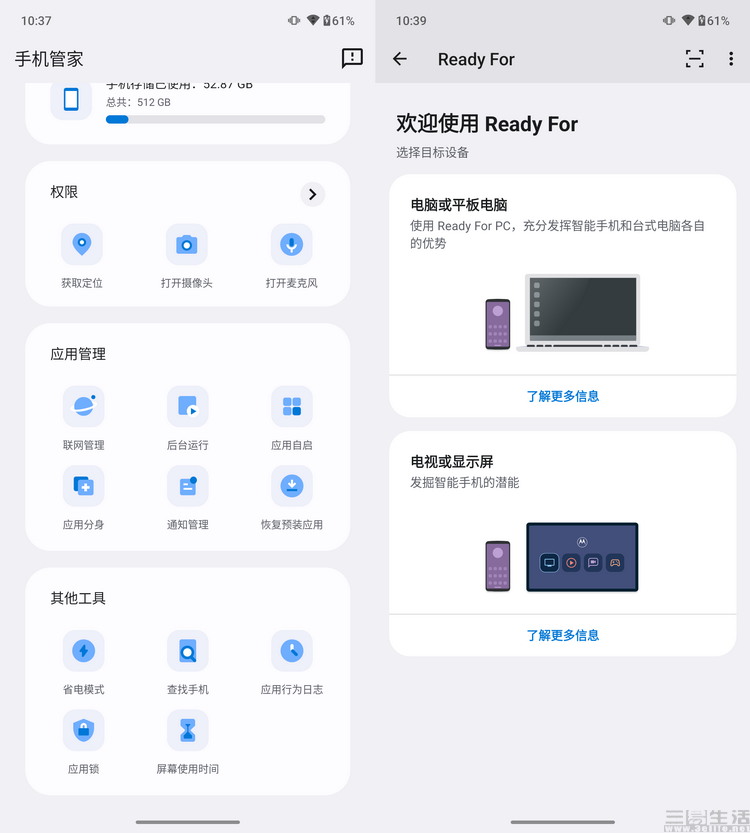Open 通知管理
This screenshot has width=750, height=833.
coord(187,486)
